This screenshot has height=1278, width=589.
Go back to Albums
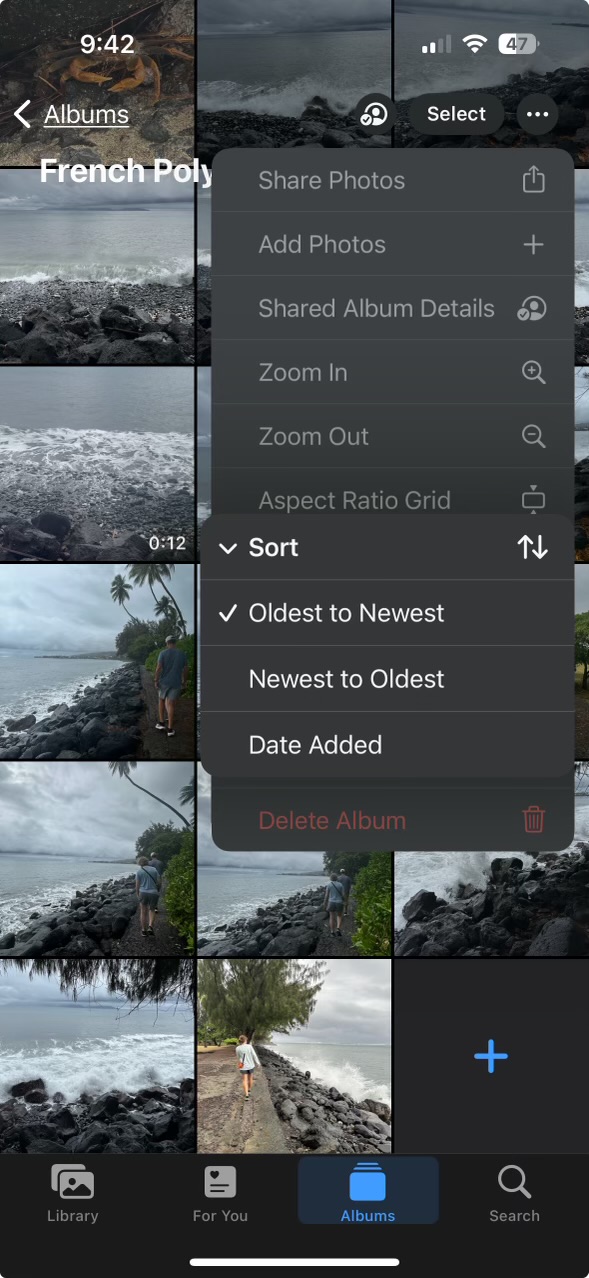[x=72, y=115]
